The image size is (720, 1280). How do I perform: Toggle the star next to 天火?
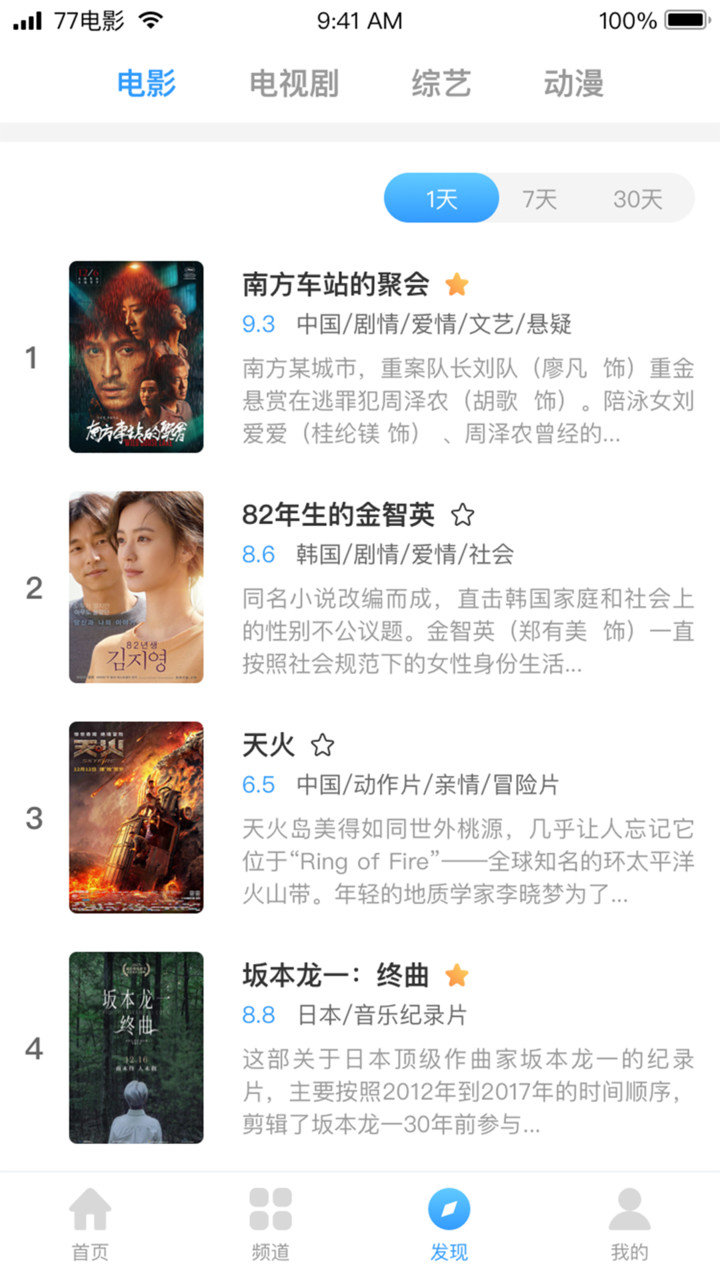323,745
